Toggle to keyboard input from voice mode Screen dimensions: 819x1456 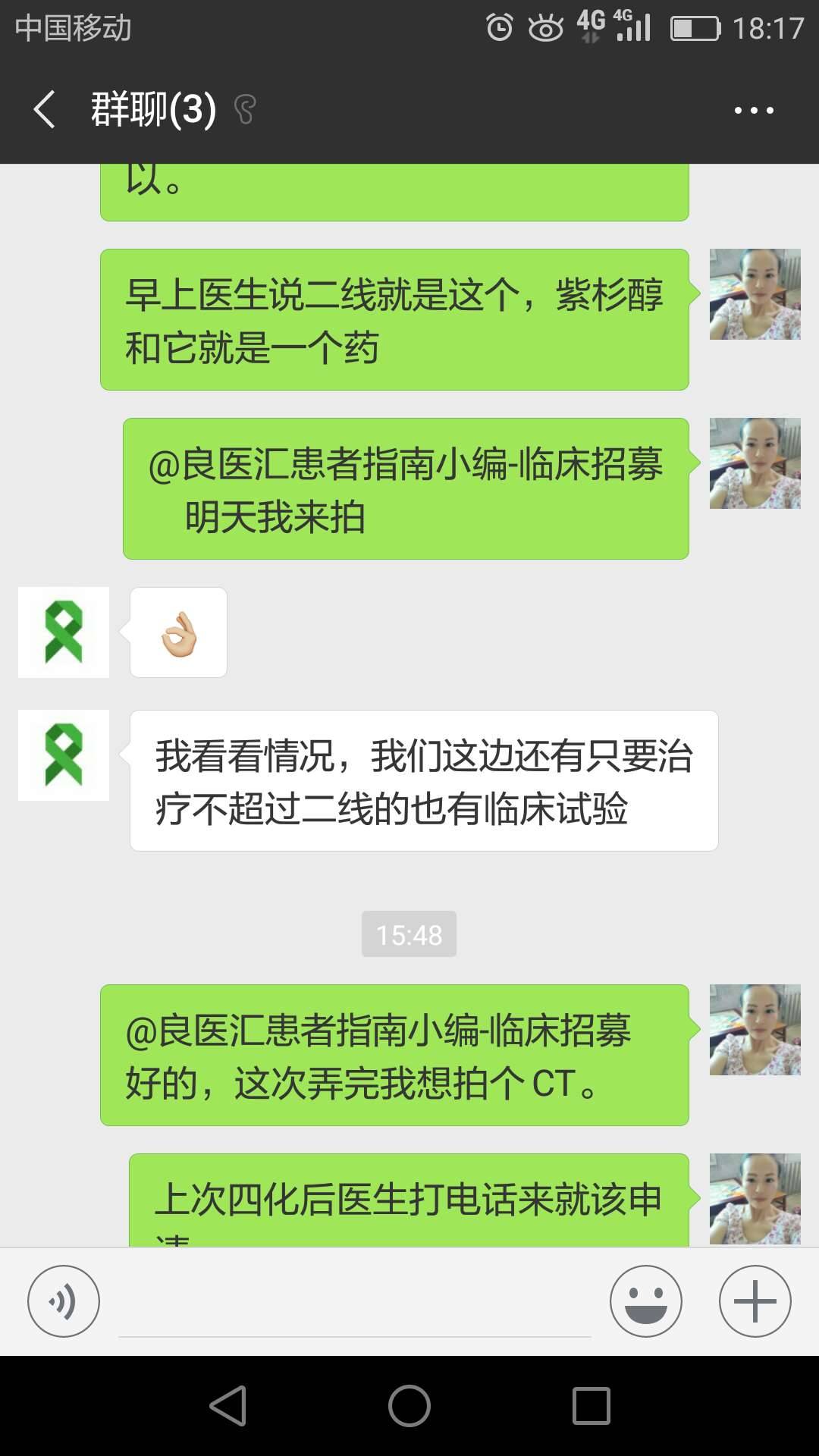(64, 1300)
